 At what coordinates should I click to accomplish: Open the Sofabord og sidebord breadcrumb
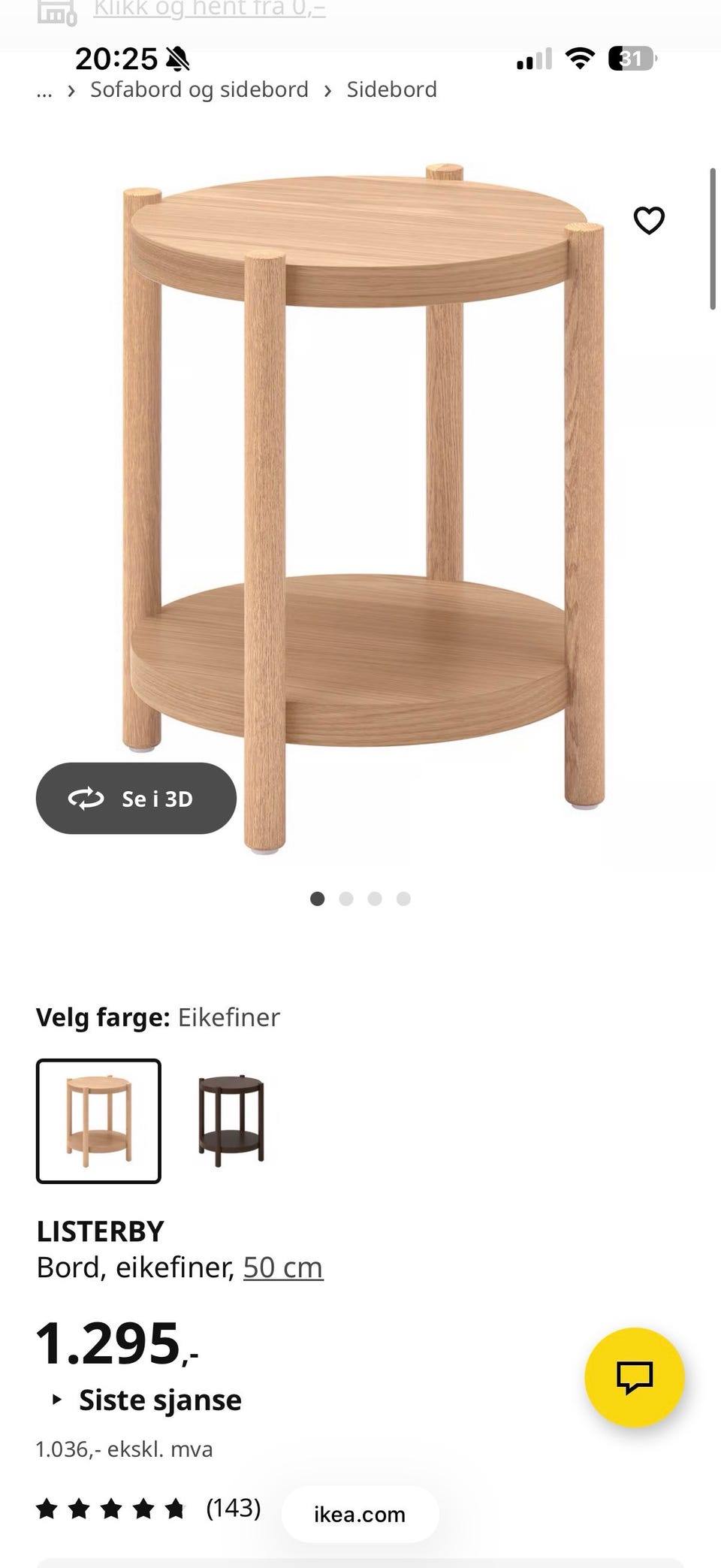tap(199, 89)
